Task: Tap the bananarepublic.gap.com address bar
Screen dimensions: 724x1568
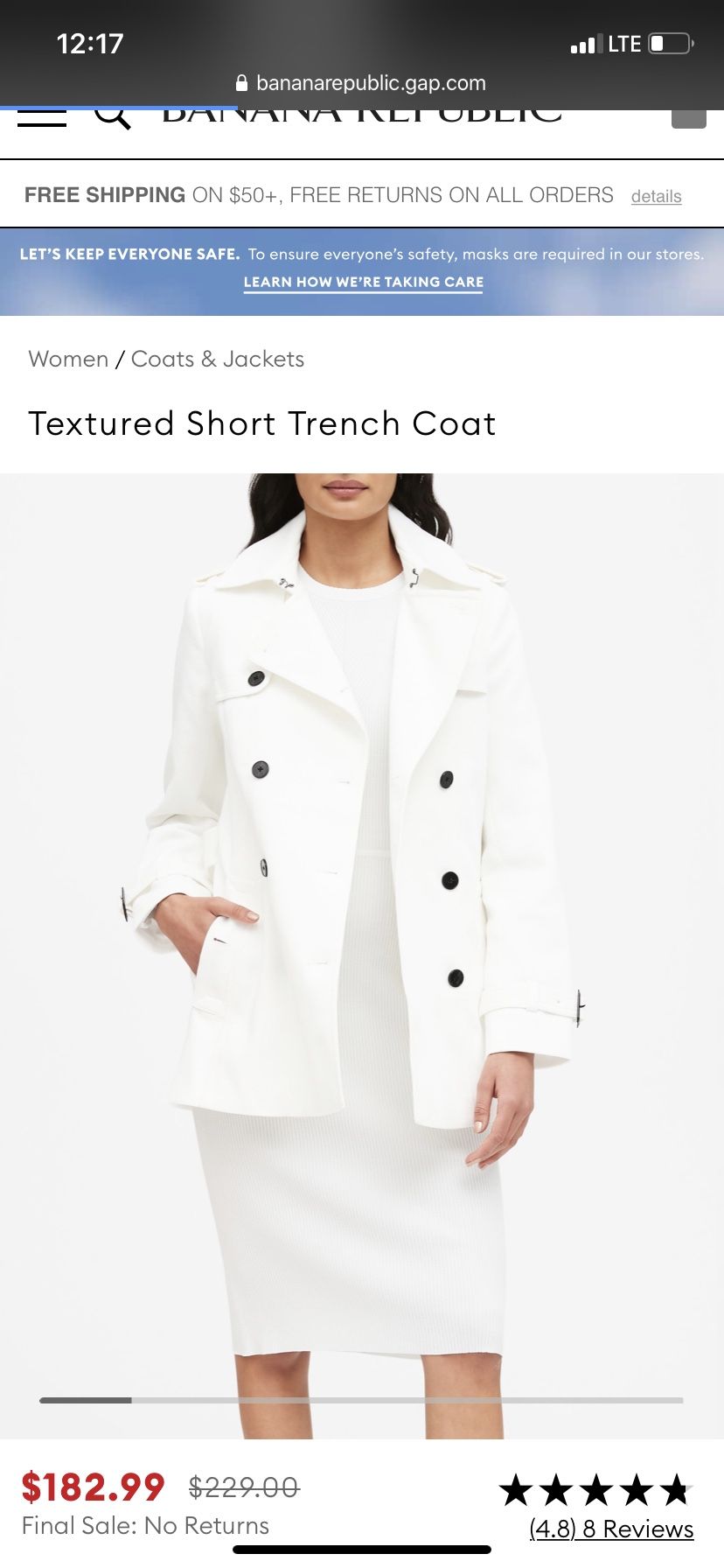Action: [371, 83]
